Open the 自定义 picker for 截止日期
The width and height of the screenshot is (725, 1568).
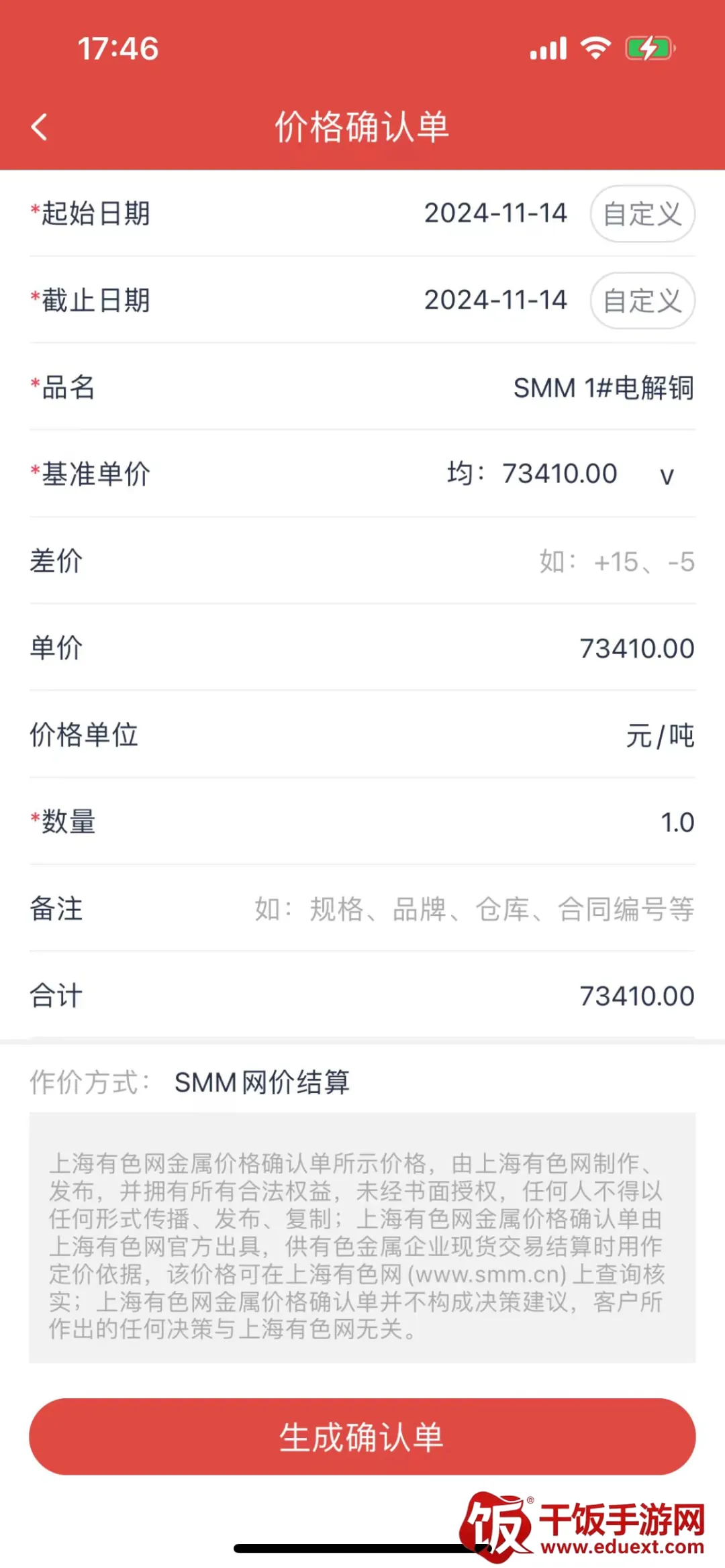(641, 301)
